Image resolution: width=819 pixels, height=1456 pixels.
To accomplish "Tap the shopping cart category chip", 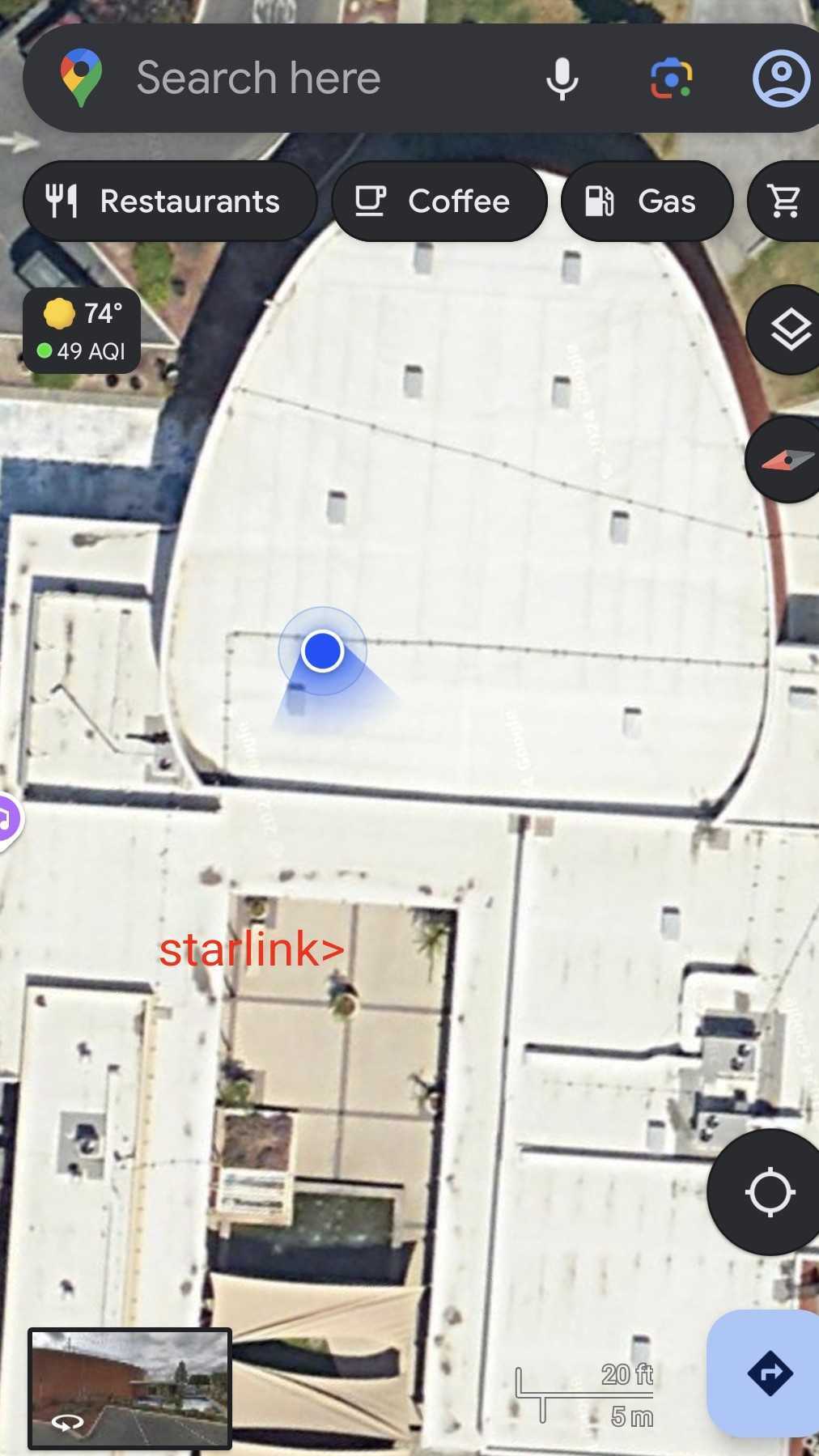I will [x=783, y=201].
